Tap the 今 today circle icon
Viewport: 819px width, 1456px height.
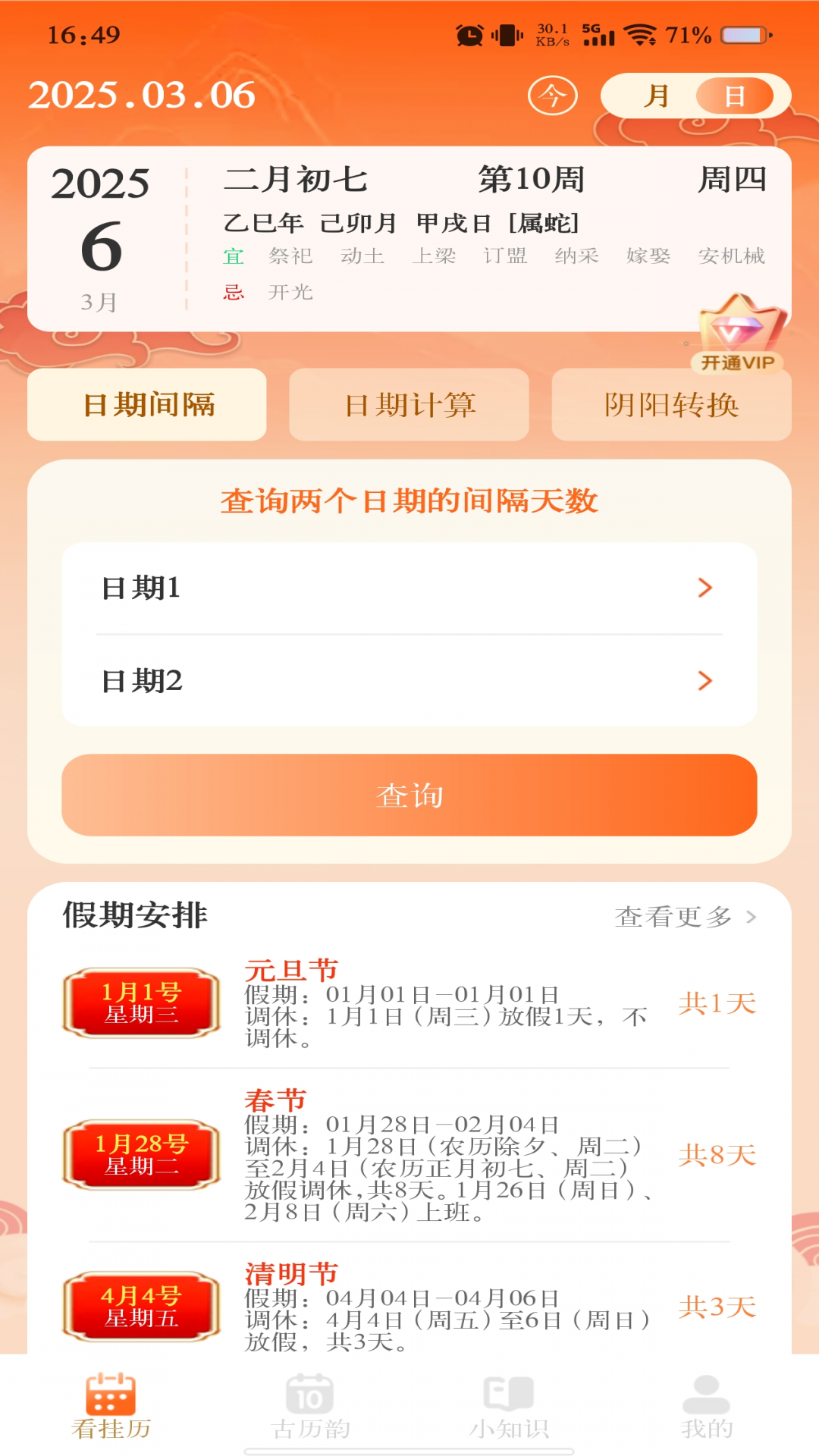(x=553, y=96)
